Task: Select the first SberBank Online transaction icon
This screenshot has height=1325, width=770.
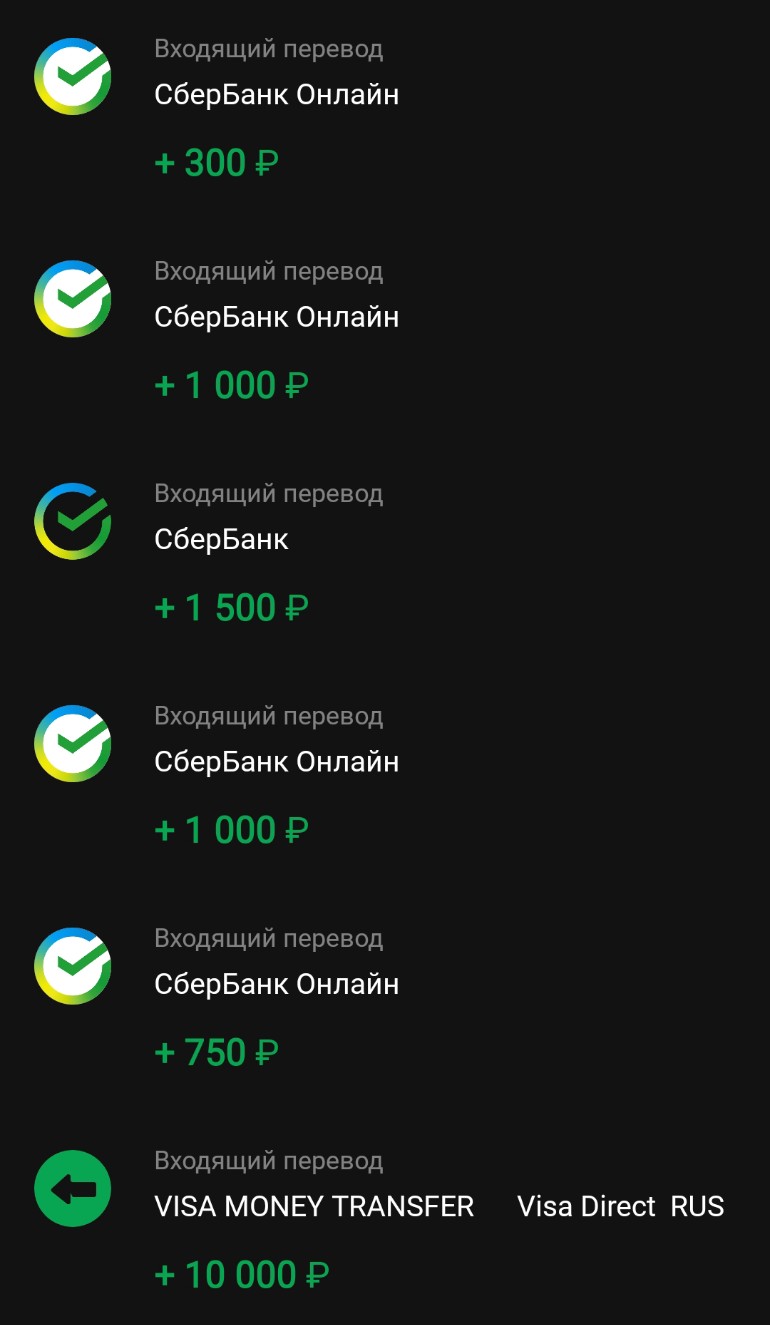Action: click(72, 76)
